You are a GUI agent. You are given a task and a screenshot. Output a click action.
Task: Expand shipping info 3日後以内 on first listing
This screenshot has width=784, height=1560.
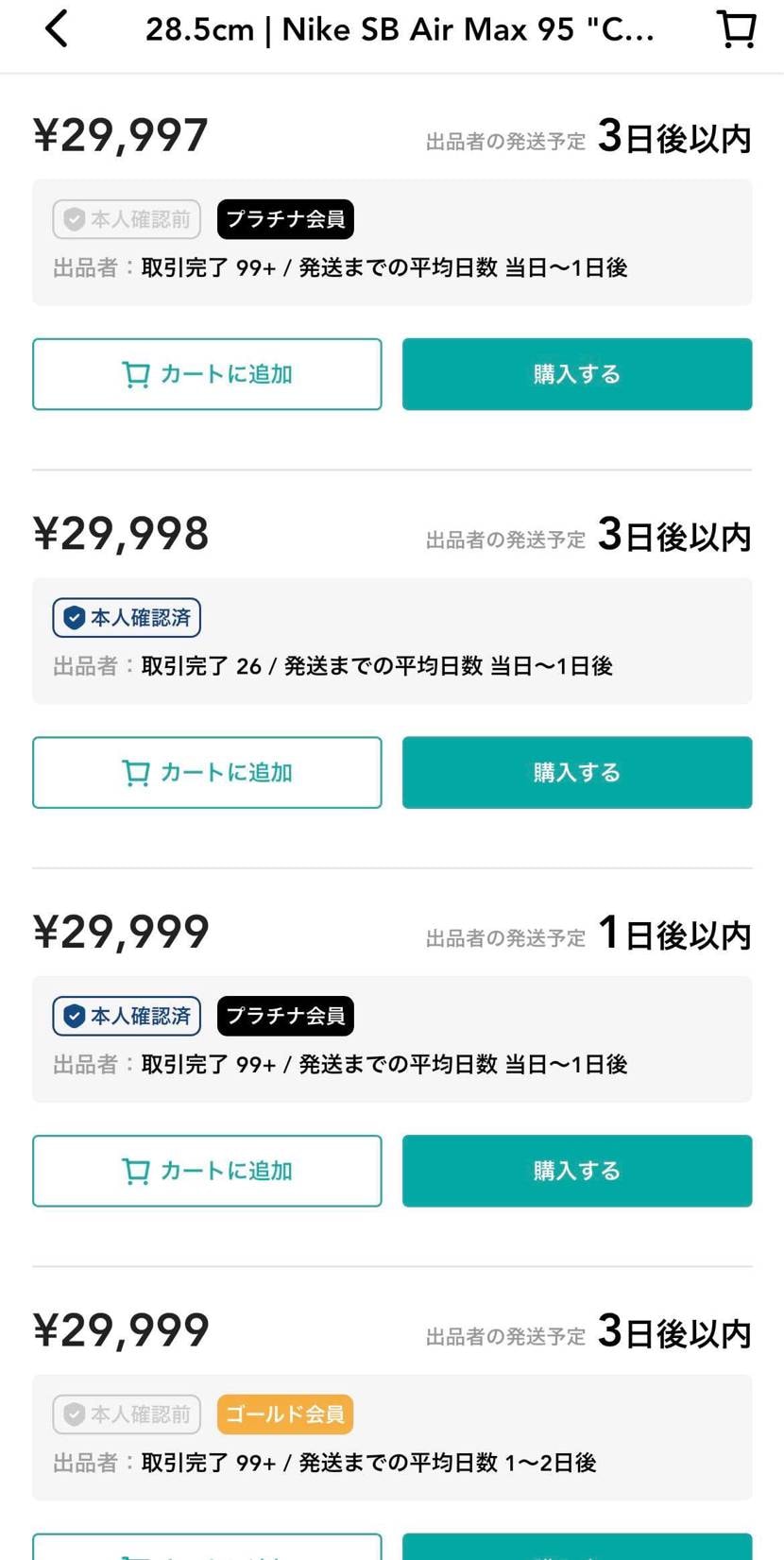tap(674, 137)
